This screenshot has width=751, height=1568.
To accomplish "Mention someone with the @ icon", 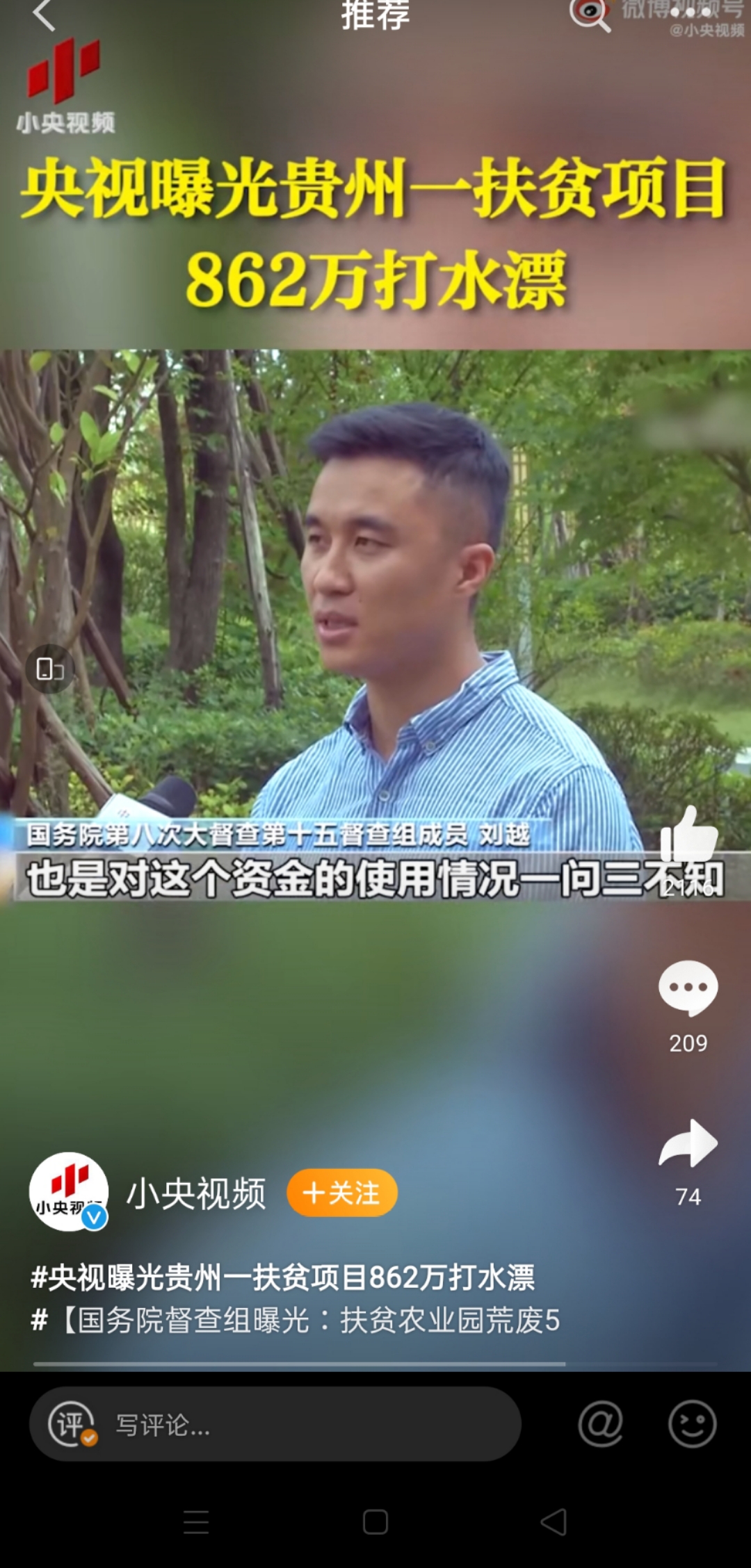I will coord(600,1424).
